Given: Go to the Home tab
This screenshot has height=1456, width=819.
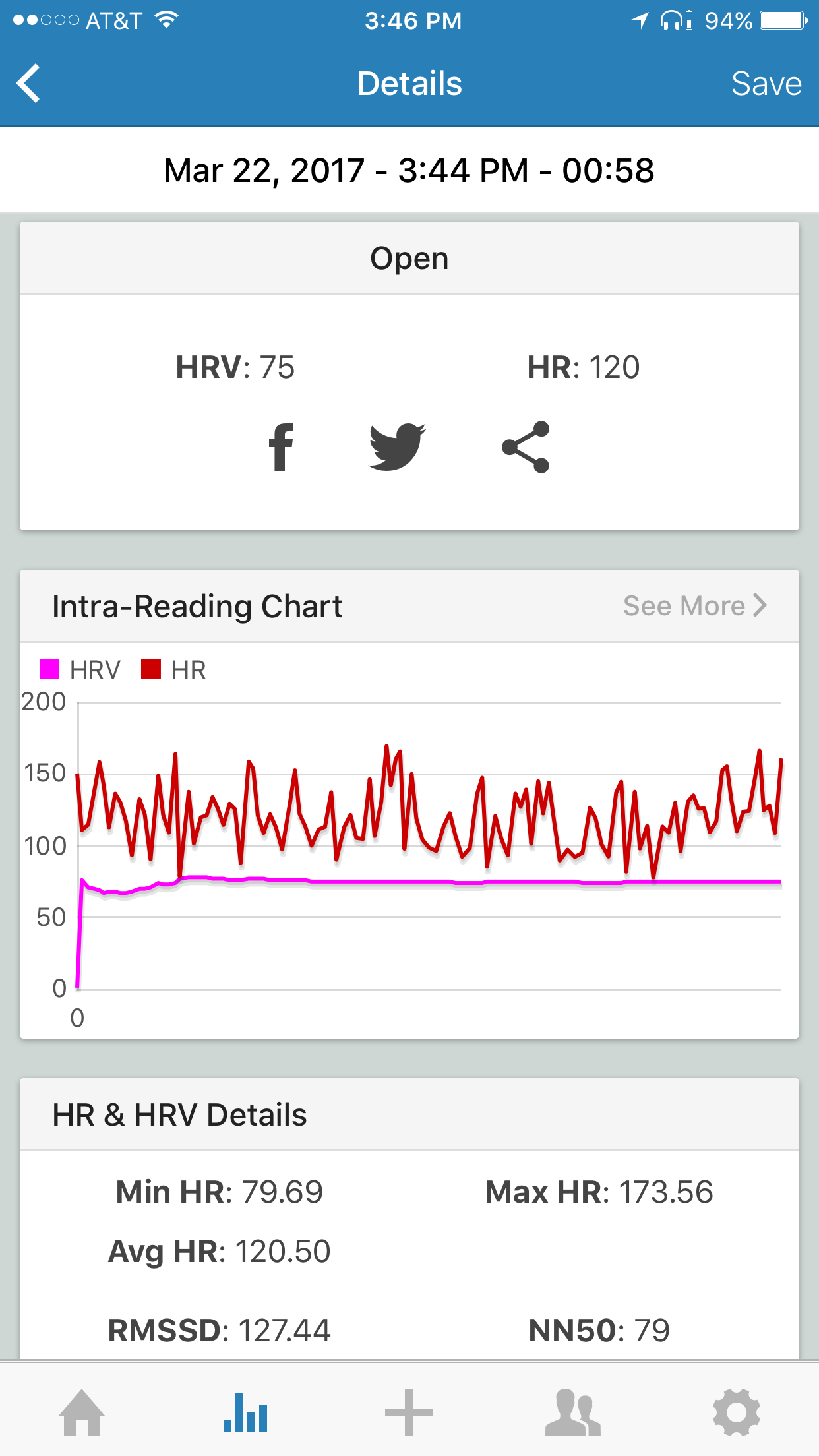Looking at the screenshot, I should (x=82, y=1412).
